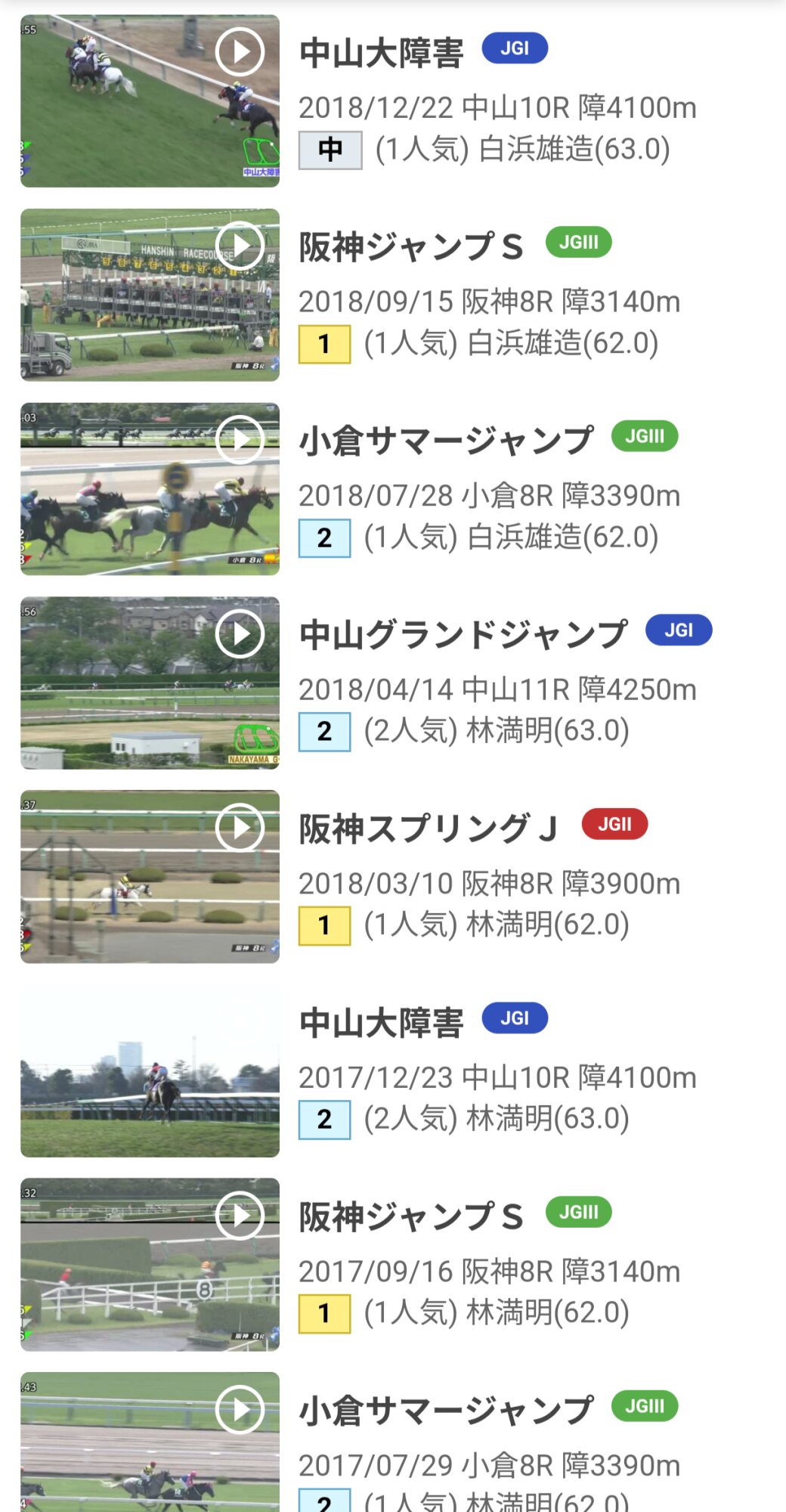The image size is (786, 1512).
Task: View 2018/07/28 小倉8R 障3390m result row
Action: pyautogui.click(x=489, y=496)
